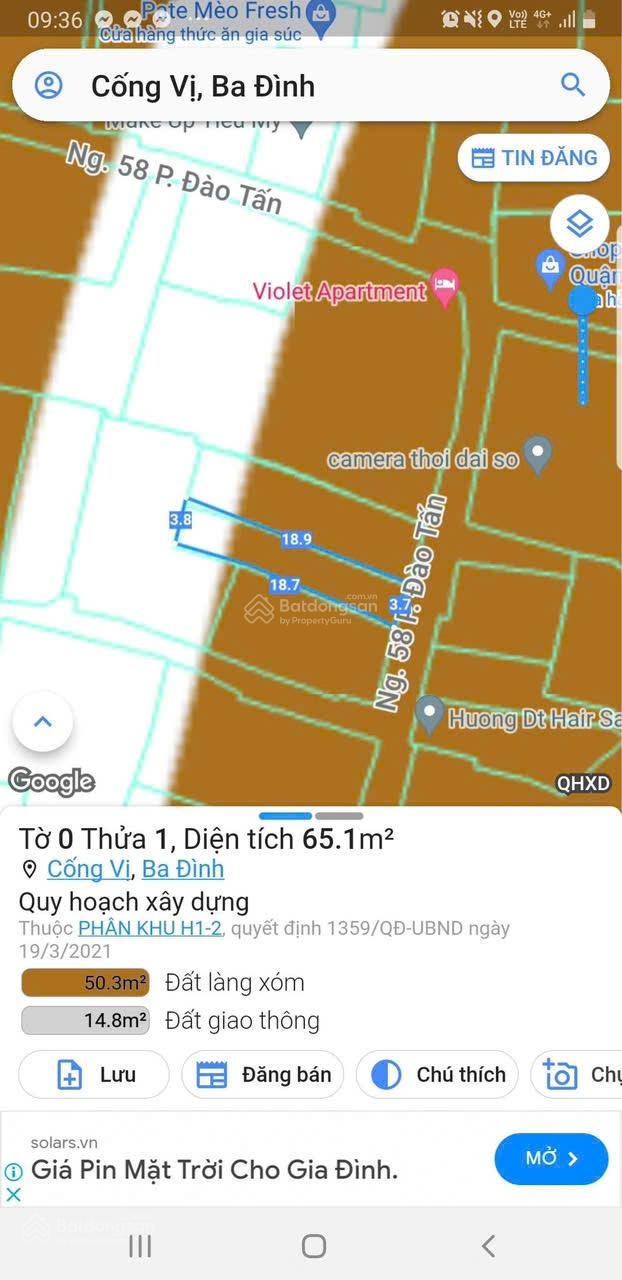Select the camera thoi dai so marker
Screen dimensions: 622x1280
click(x=538, y=455)
